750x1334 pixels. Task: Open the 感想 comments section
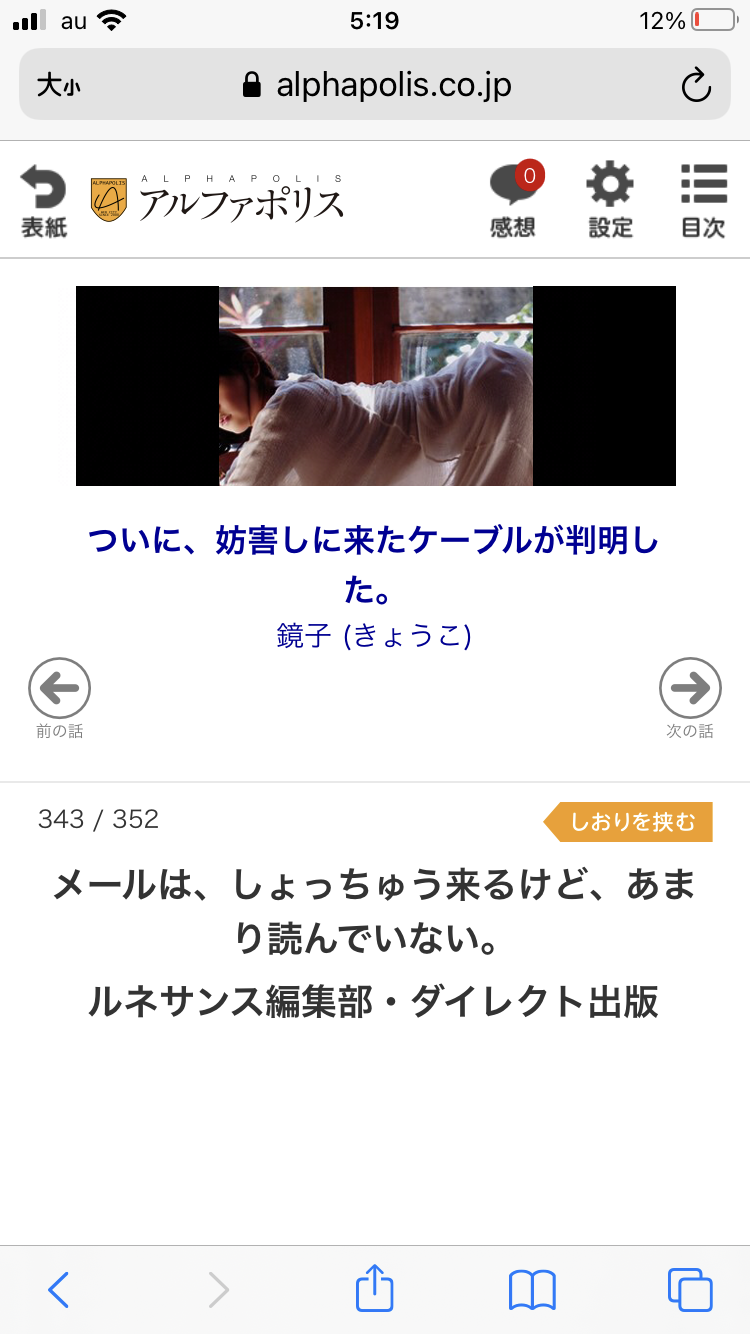(513, 201)
